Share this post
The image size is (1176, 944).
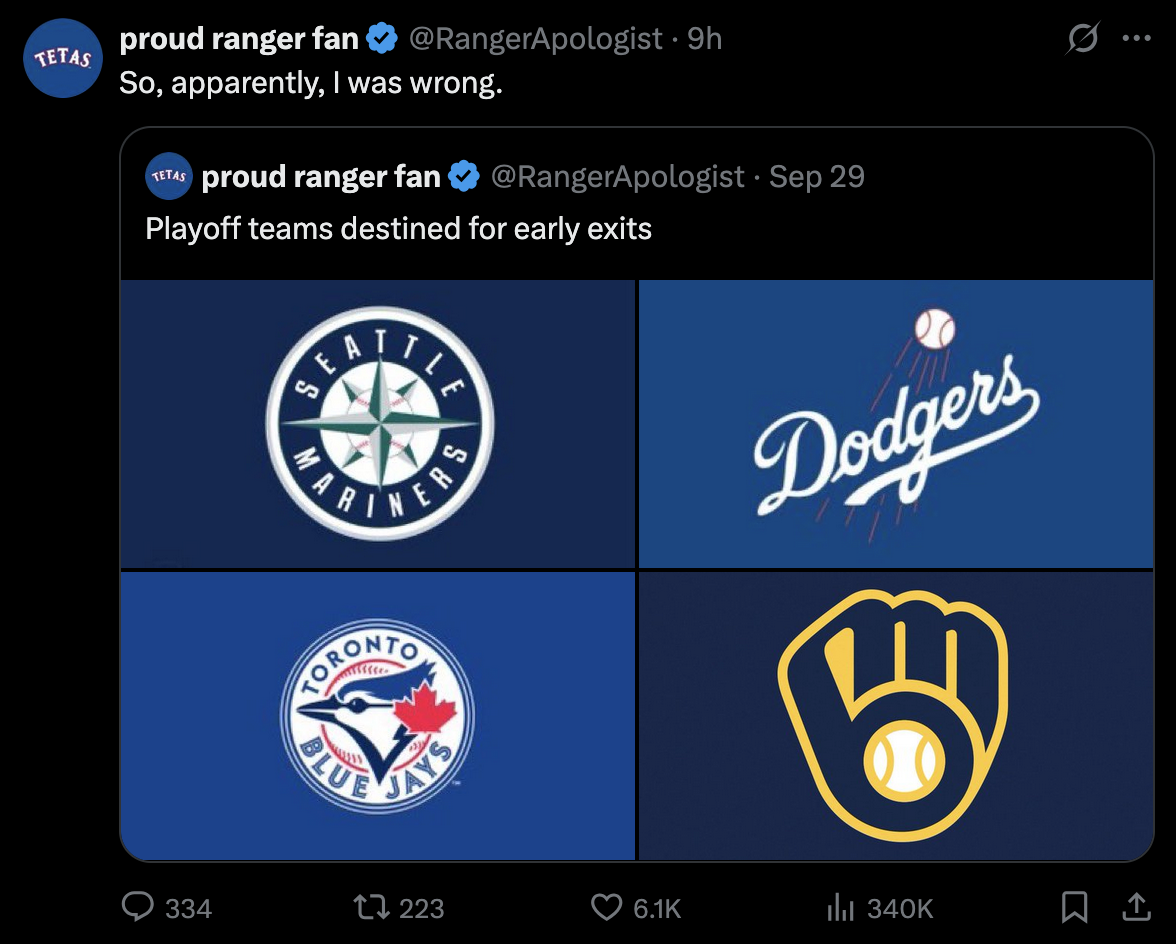(x=1136, y=907)
